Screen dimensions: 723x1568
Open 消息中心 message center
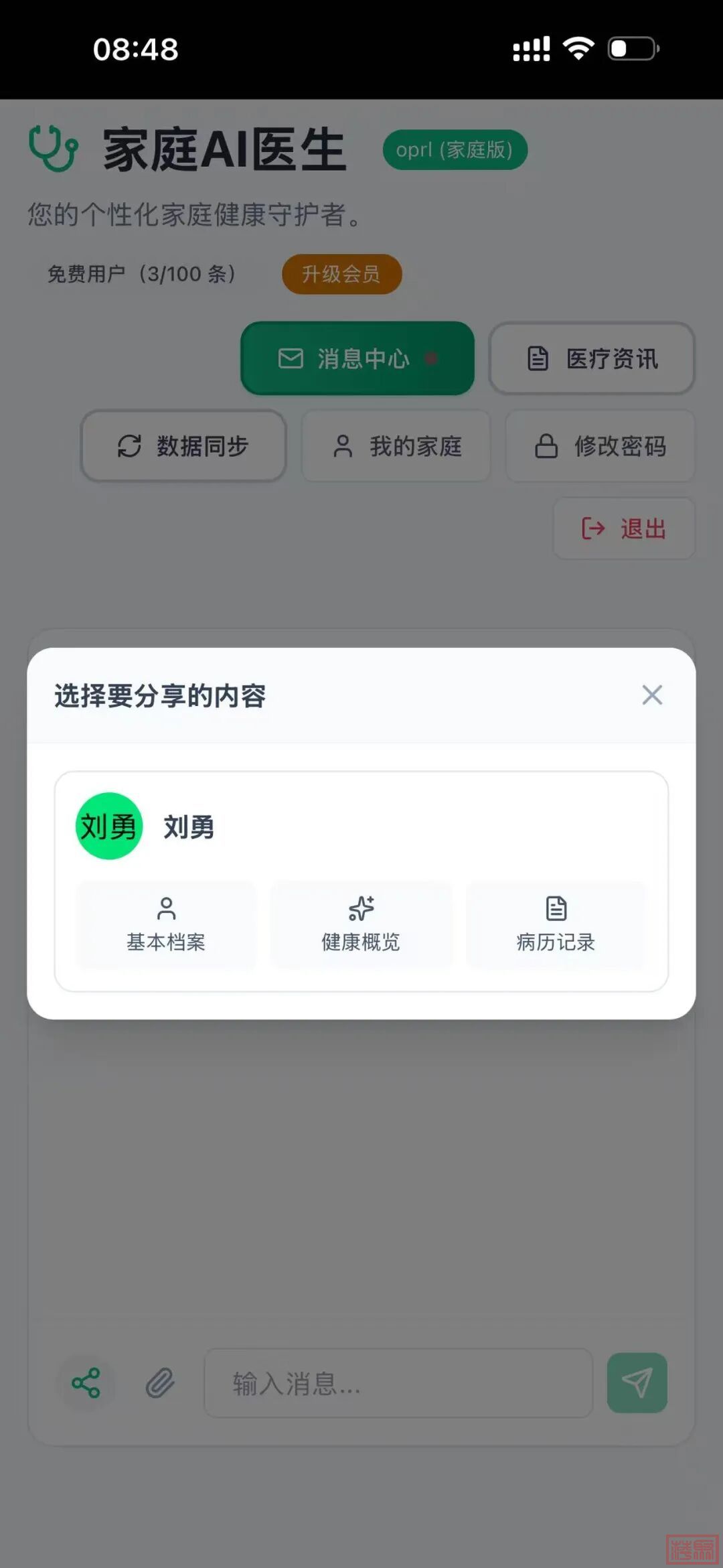pos(357,358)
